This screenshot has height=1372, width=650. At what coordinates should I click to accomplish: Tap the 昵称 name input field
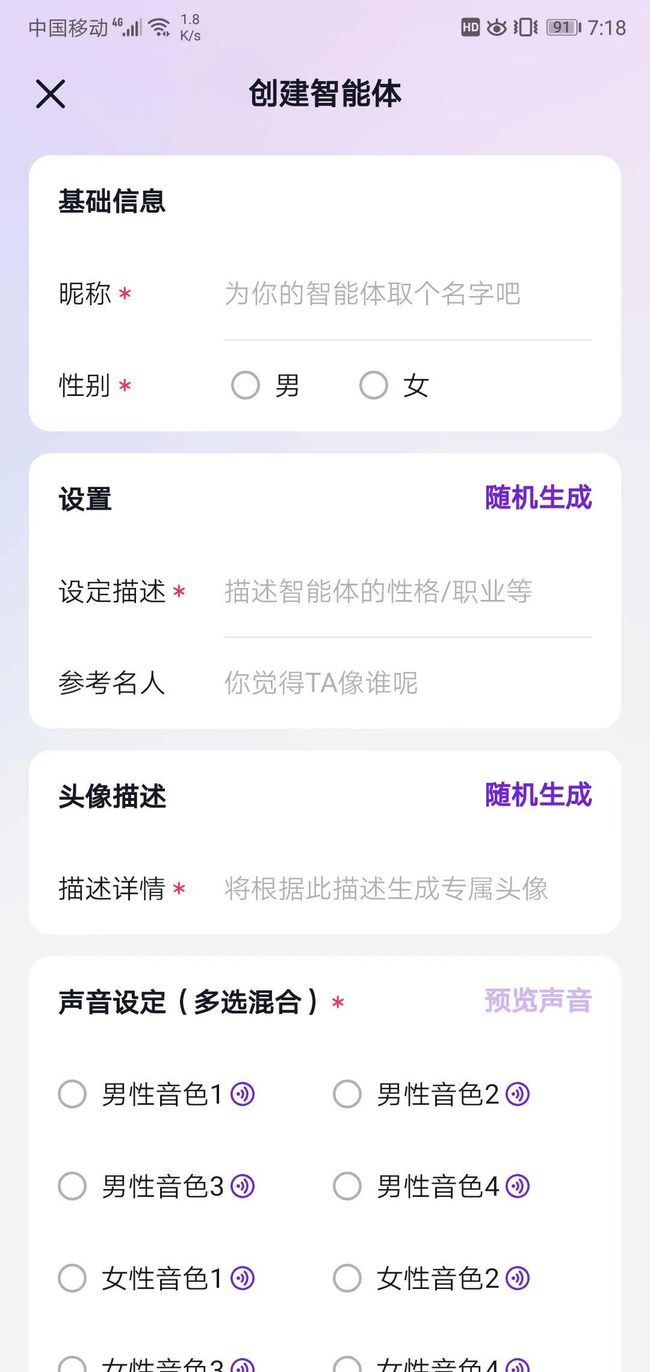(407, 294)
